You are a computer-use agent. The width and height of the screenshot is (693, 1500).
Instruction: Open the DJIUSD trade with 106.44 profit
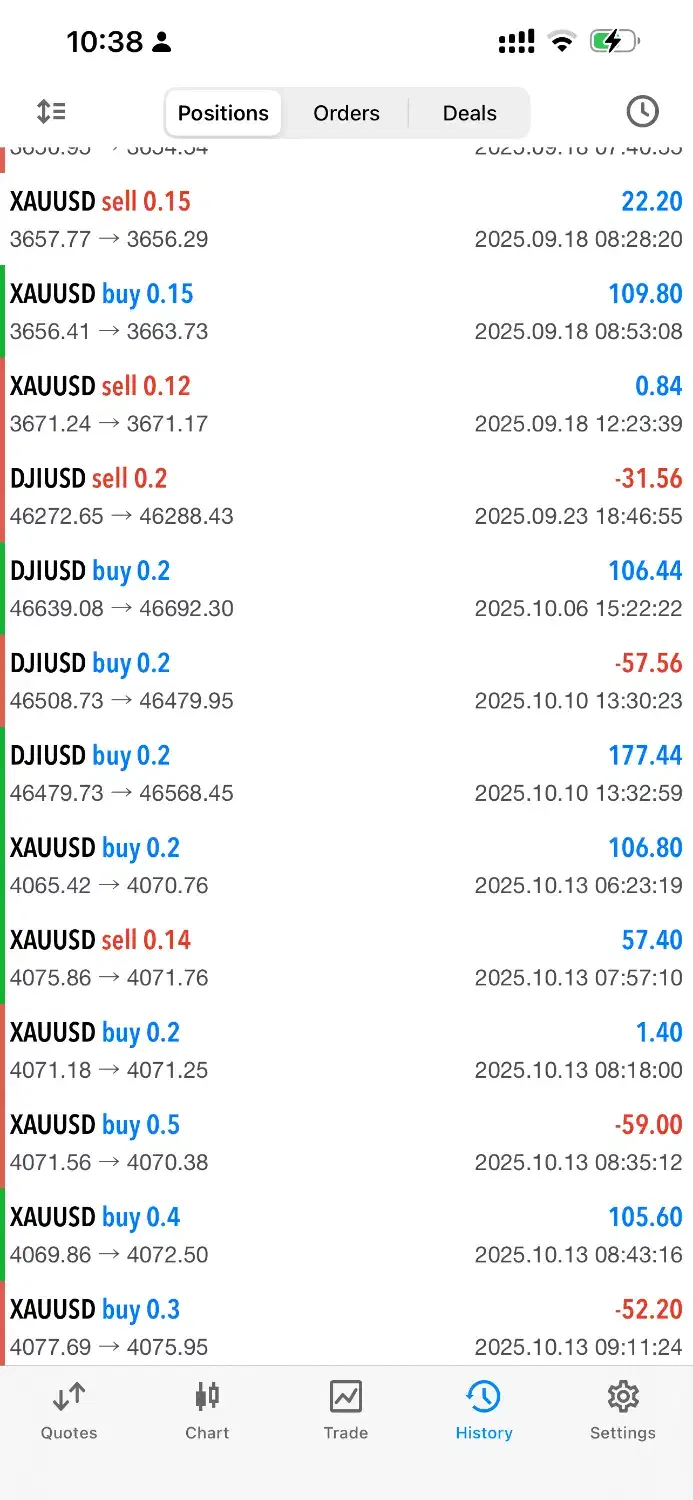click(346, 589)
